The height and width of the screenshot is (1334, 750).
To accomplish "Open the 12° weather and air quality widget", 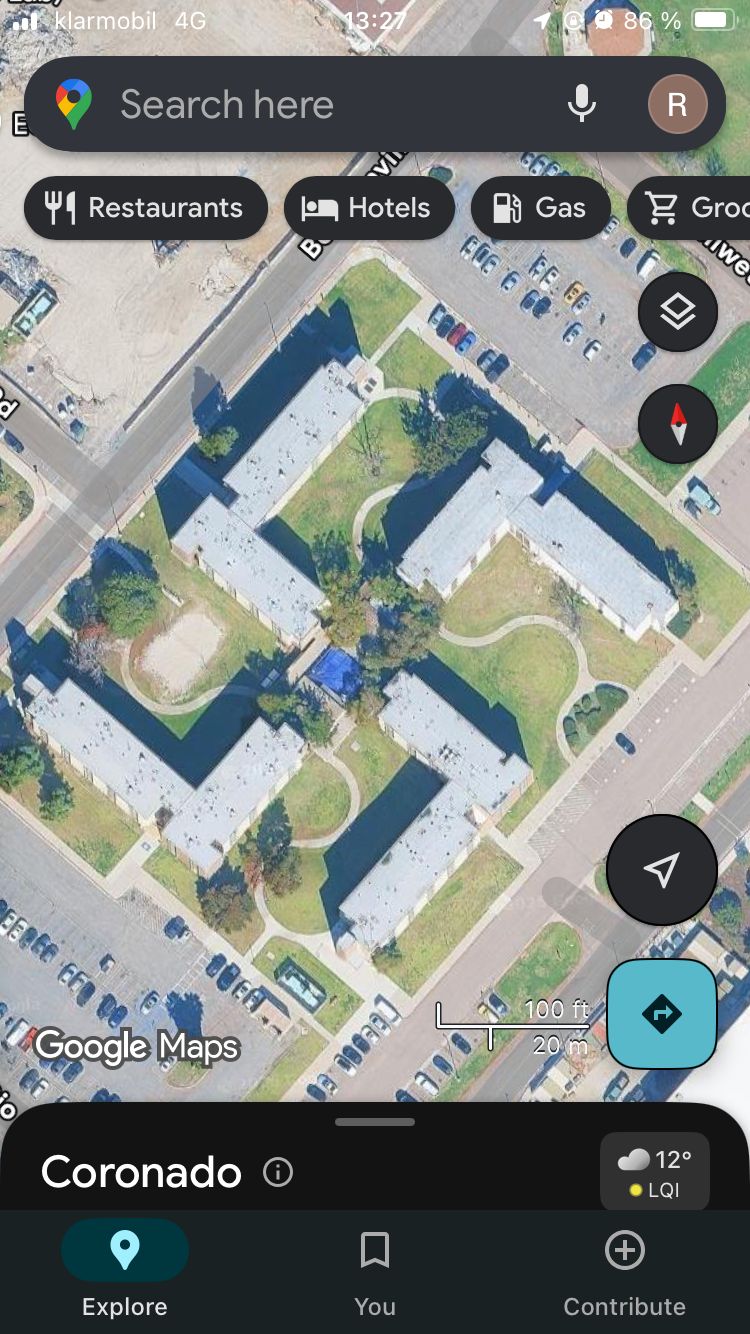I will tap(654, 1171).
